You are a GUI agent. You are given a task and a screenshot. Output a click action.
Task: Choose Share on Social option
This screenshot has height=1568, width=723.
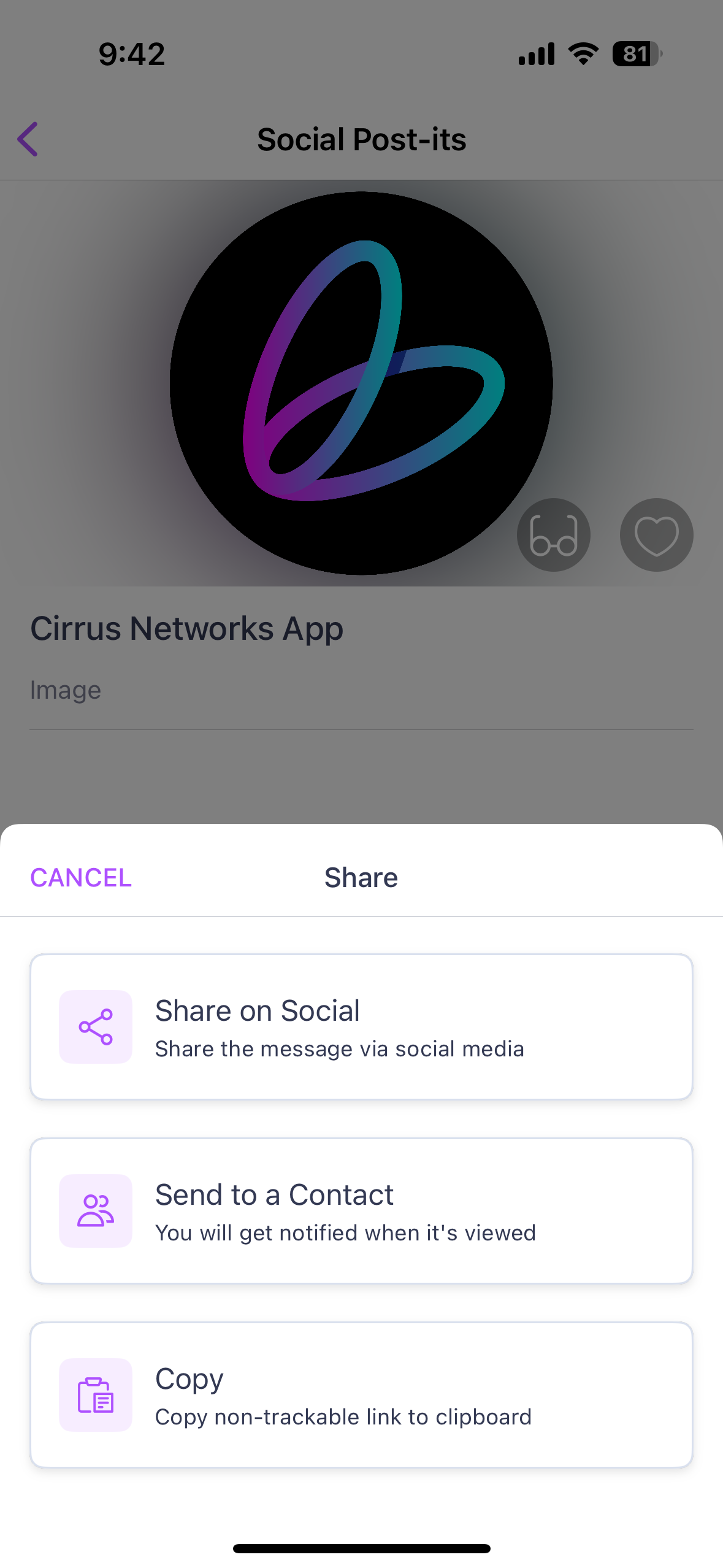pos(361,1026)
